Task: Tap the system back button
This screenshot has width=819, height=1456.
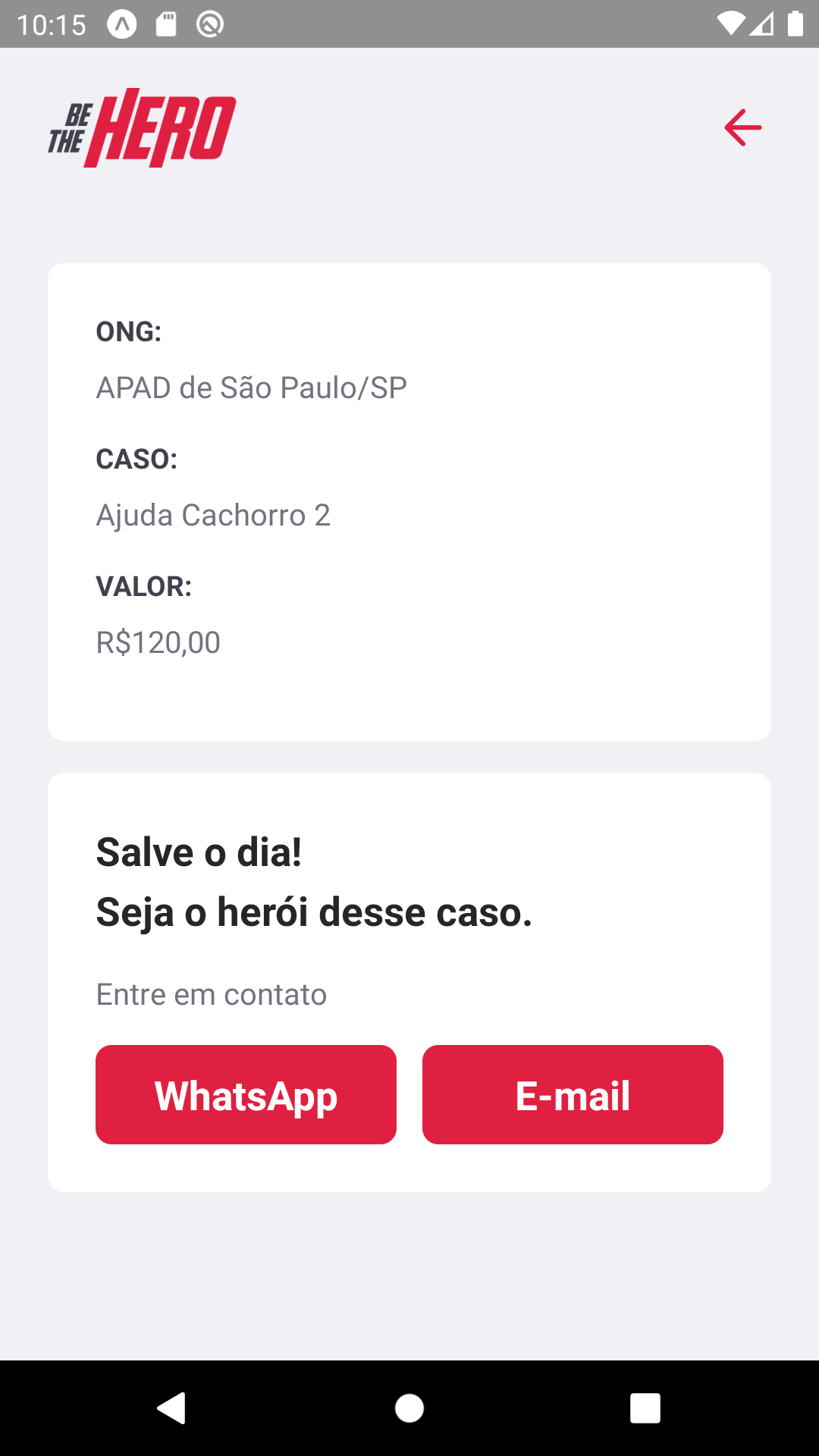Action: pos(172,1408)
